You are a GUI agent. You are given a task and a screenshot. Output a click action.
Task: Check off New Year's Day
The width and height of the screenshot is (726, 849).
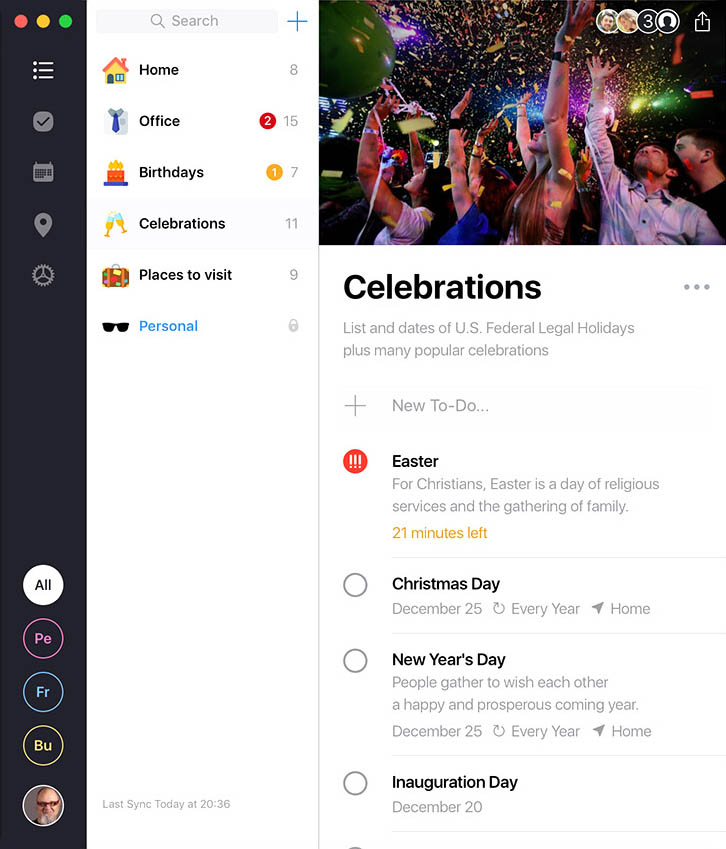coord(355,661)
